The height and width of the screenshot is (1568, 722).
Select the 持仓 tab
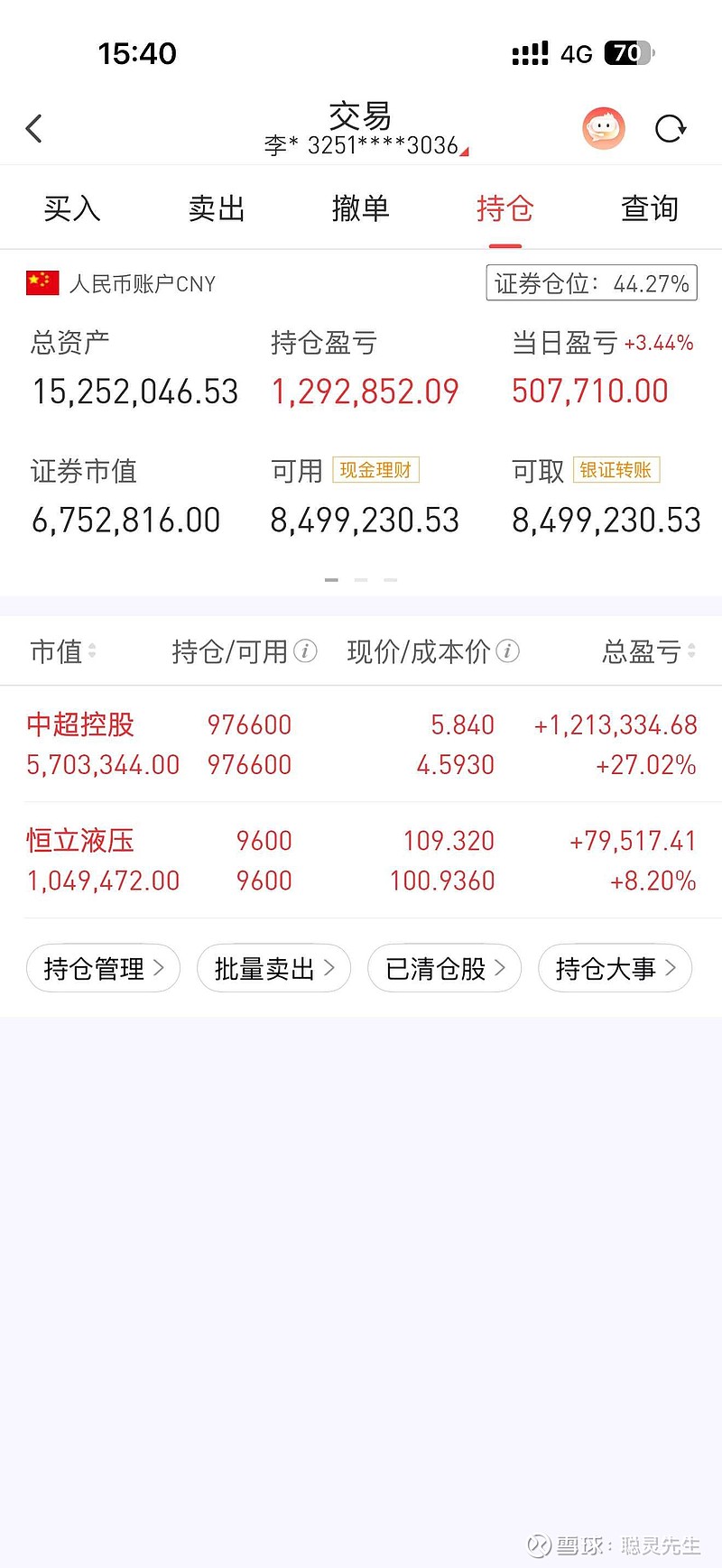505,209
